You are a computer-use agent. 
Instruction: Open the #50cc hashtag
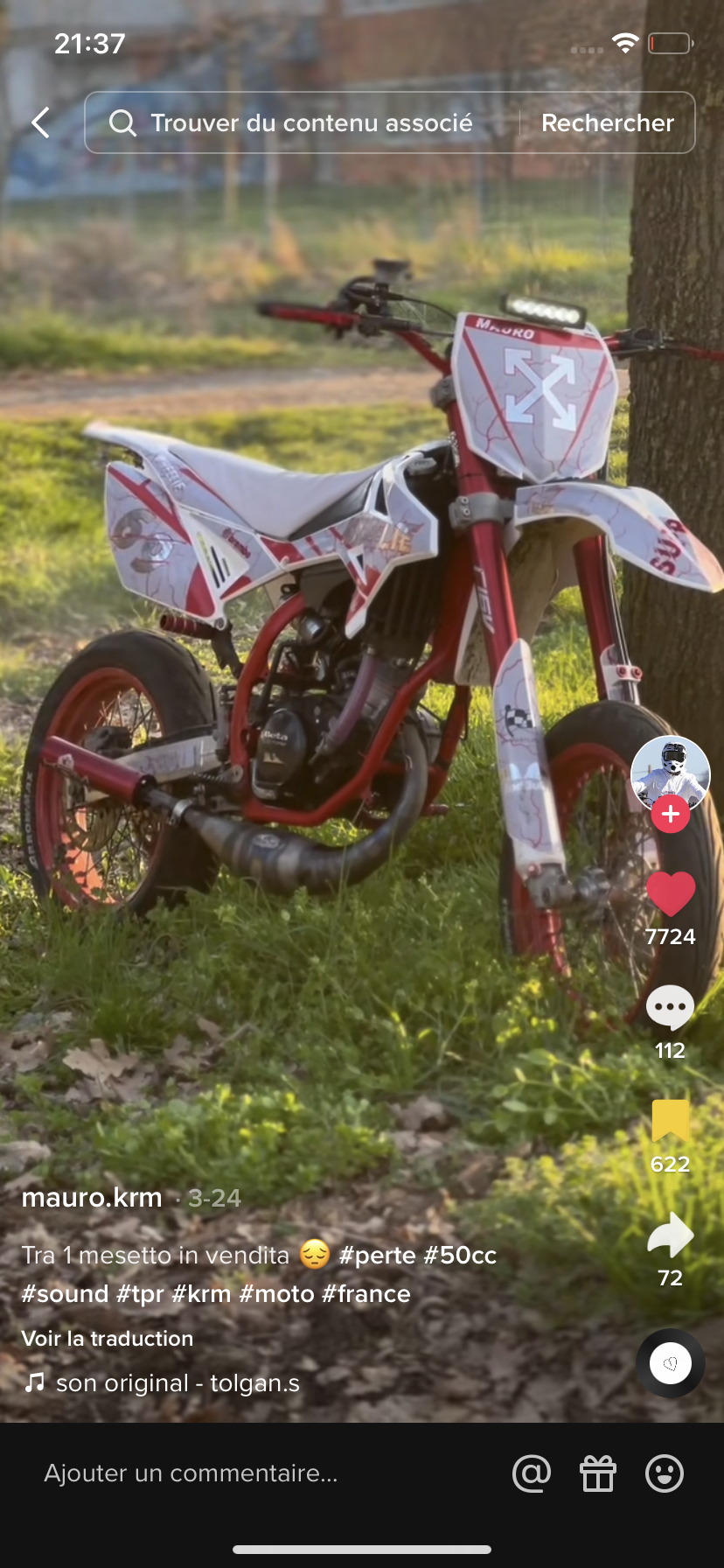460,1255
